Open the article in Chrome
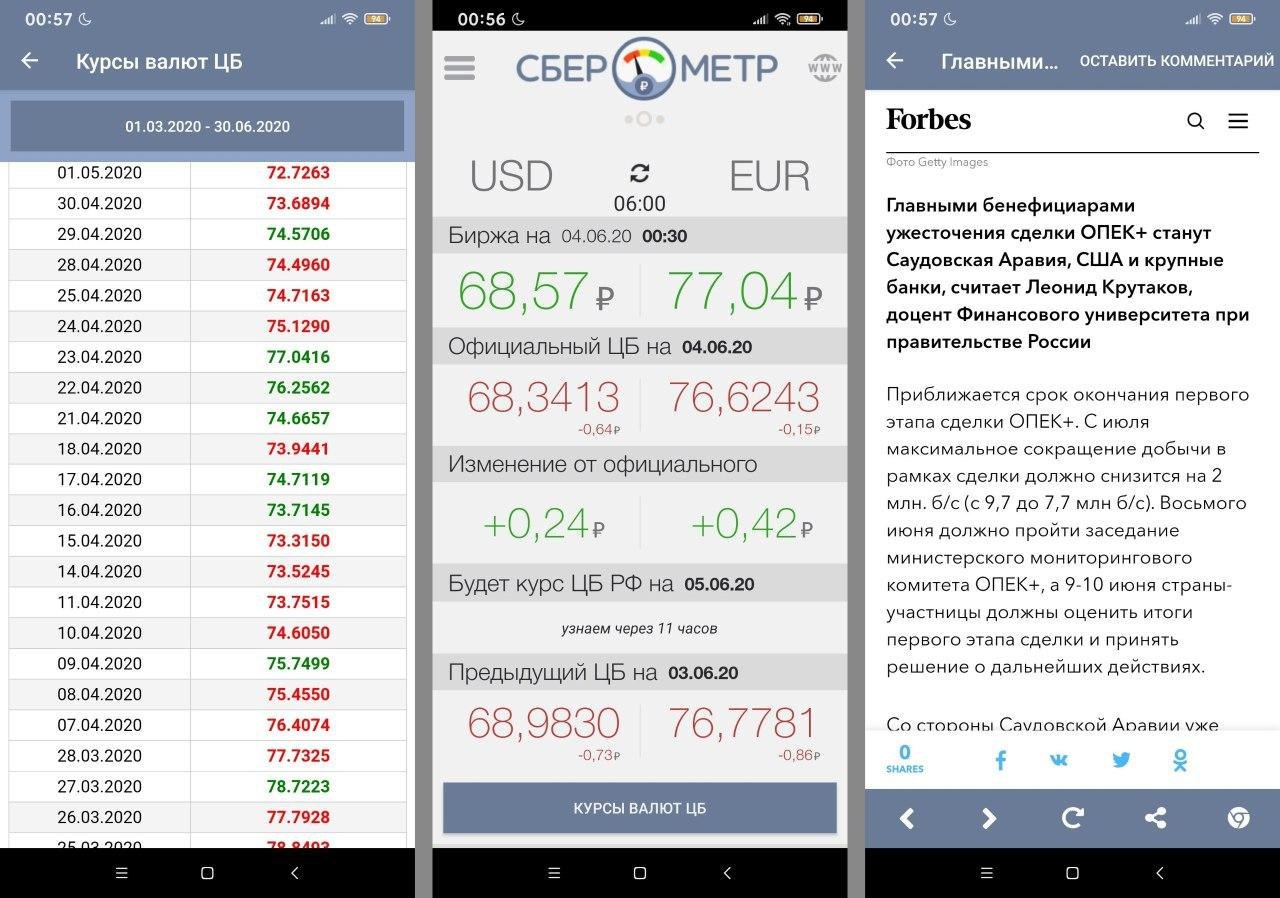This screenshot has width=1280, height=898. click(1238, 818)
